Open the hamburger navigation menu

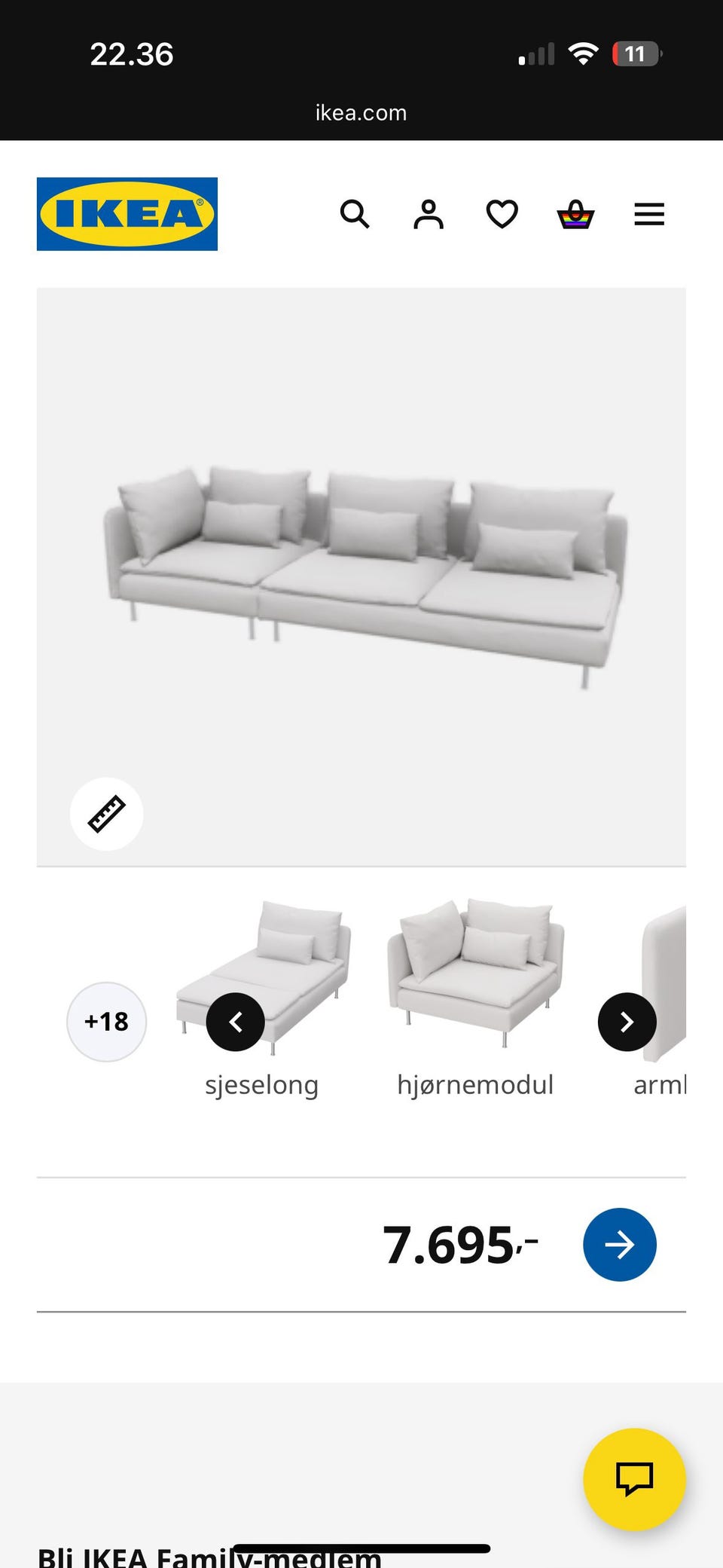click(x=648, y=215)
